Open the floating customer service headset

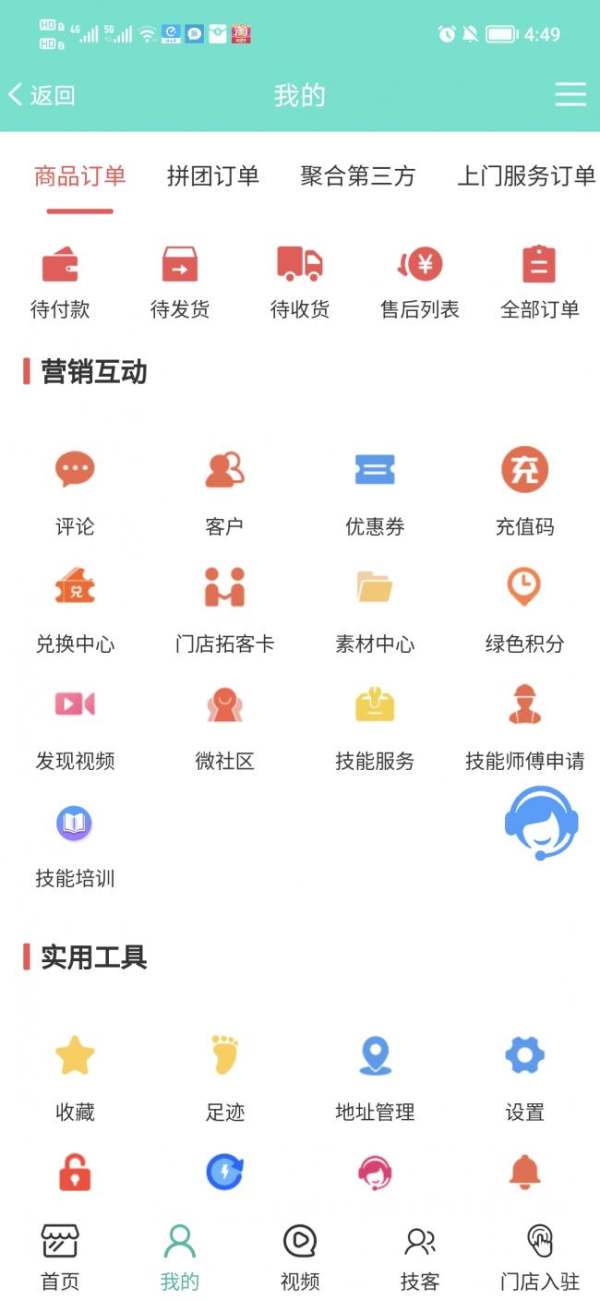[541, 822]
